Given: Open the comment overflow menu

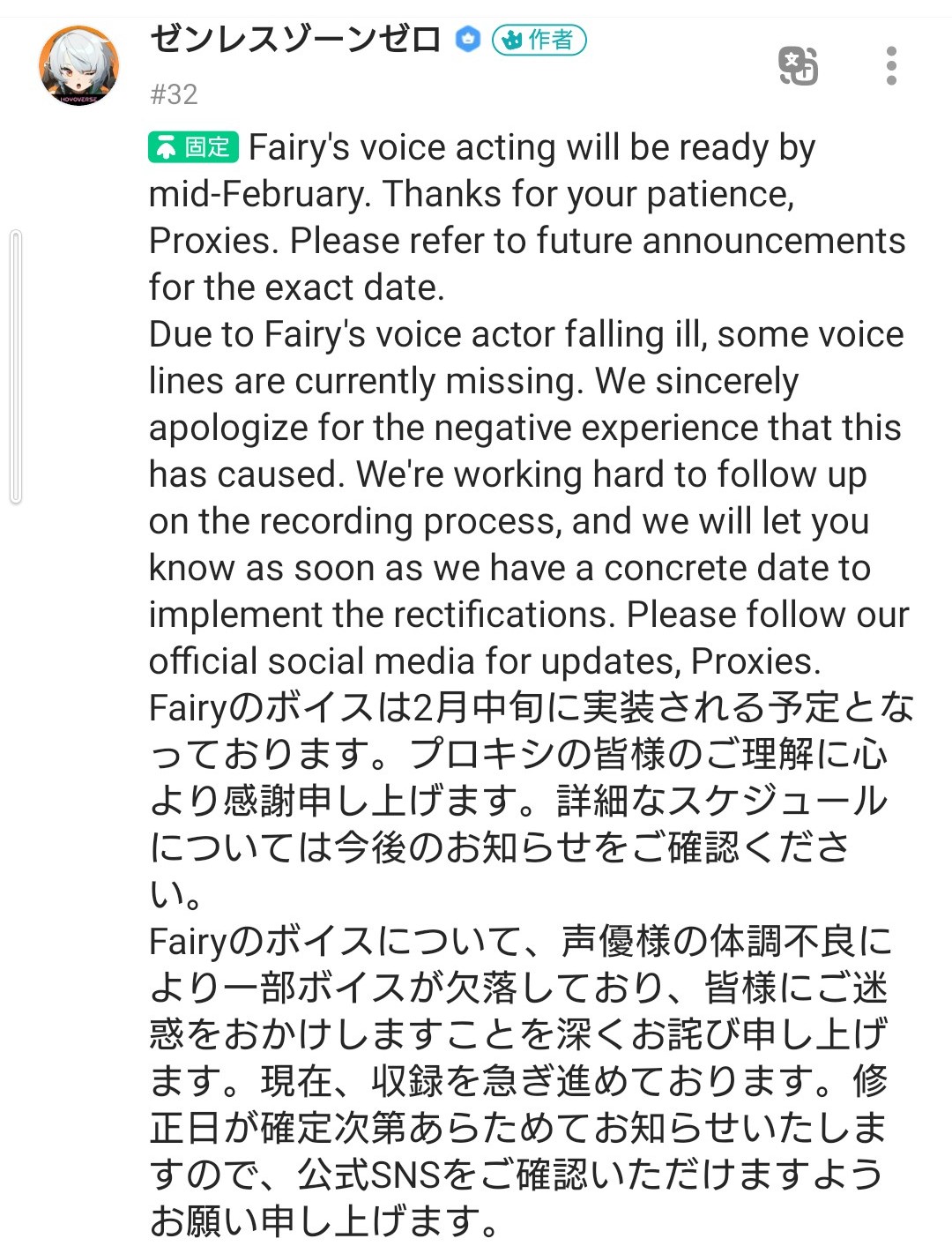Looking at the screenshot, I should tap(891, 66).
